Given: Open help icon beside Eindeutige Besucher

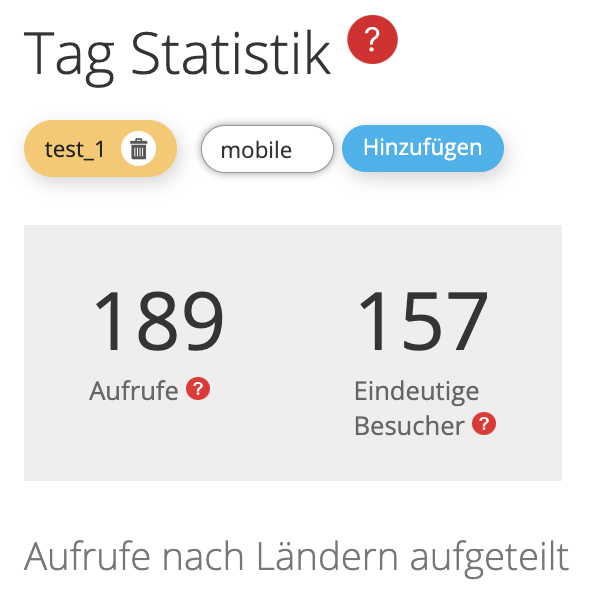Looking at the screenshot, I should 484,424.
